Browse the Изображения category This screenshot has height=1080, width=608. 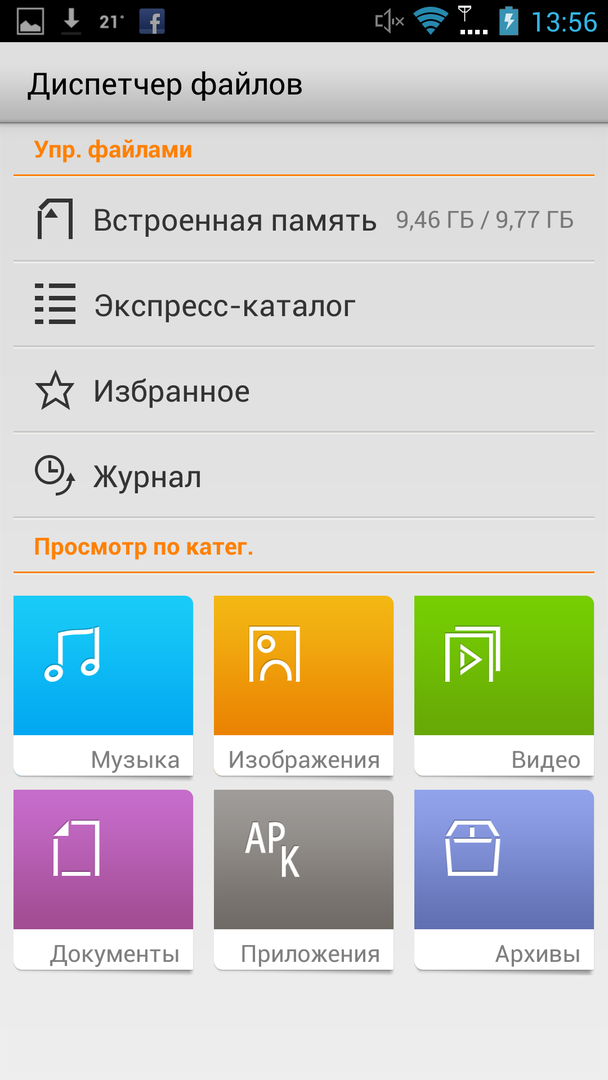tap(303, 685)
